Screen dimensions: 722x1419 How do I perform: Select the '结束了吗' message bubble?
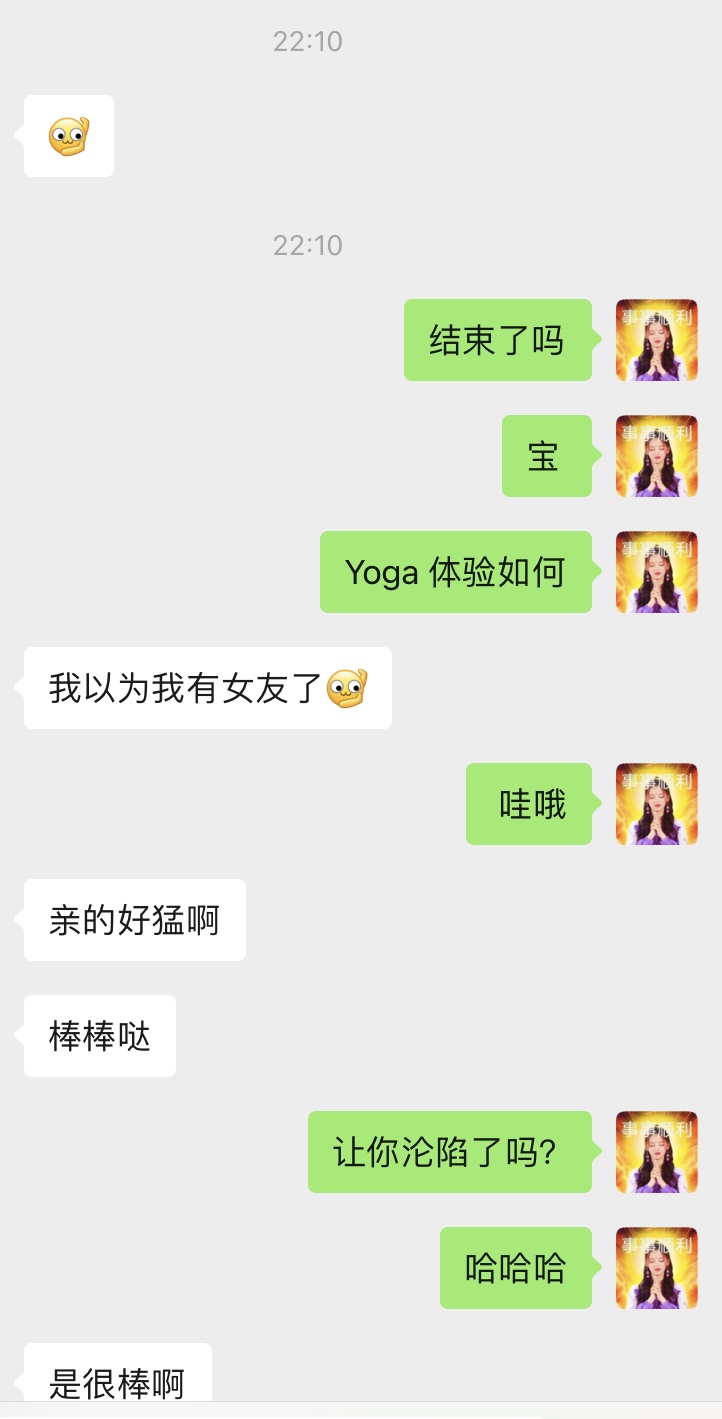(498, 340)
